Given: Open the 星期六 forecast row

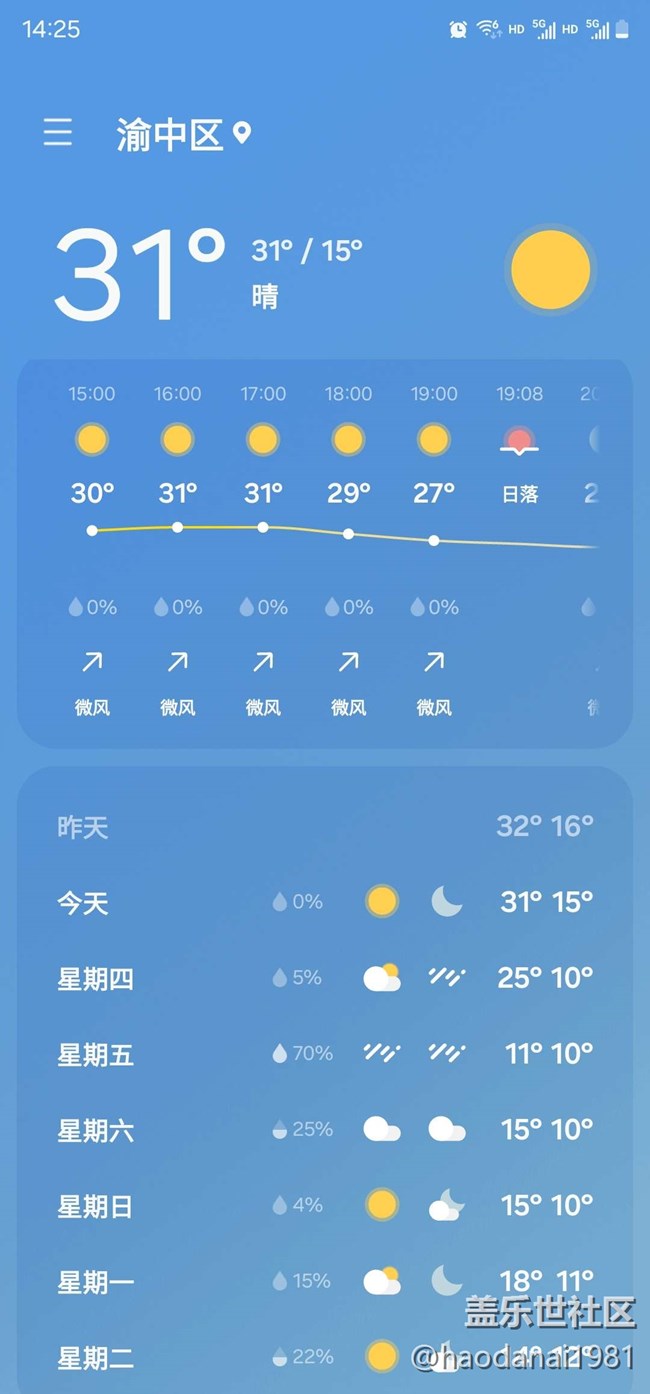Looking at the screenshot, I should (x=325, y=1130).
